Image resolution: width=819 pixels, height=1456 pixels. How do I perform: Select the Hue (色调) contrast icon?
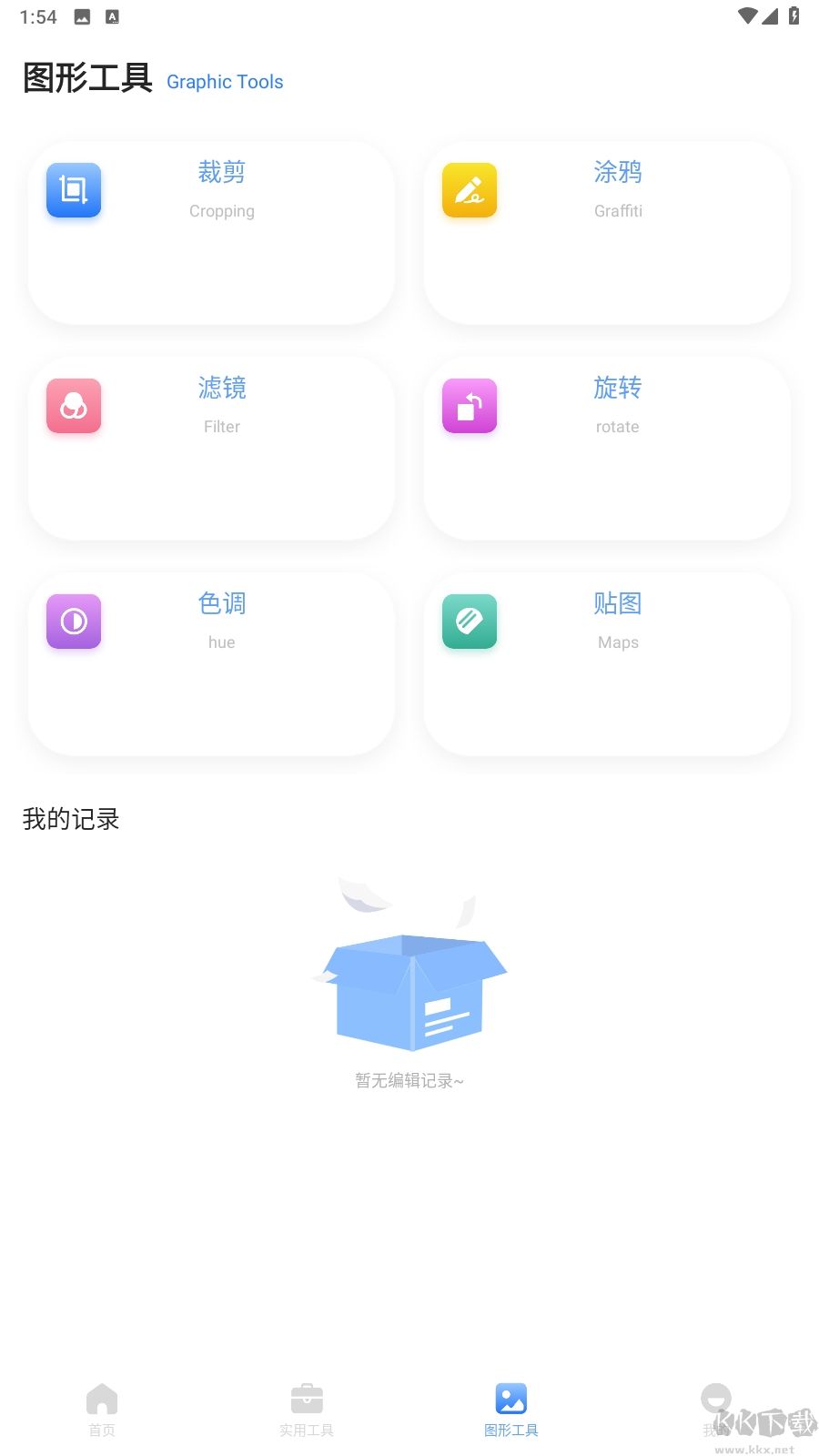(x=73, y=622)
